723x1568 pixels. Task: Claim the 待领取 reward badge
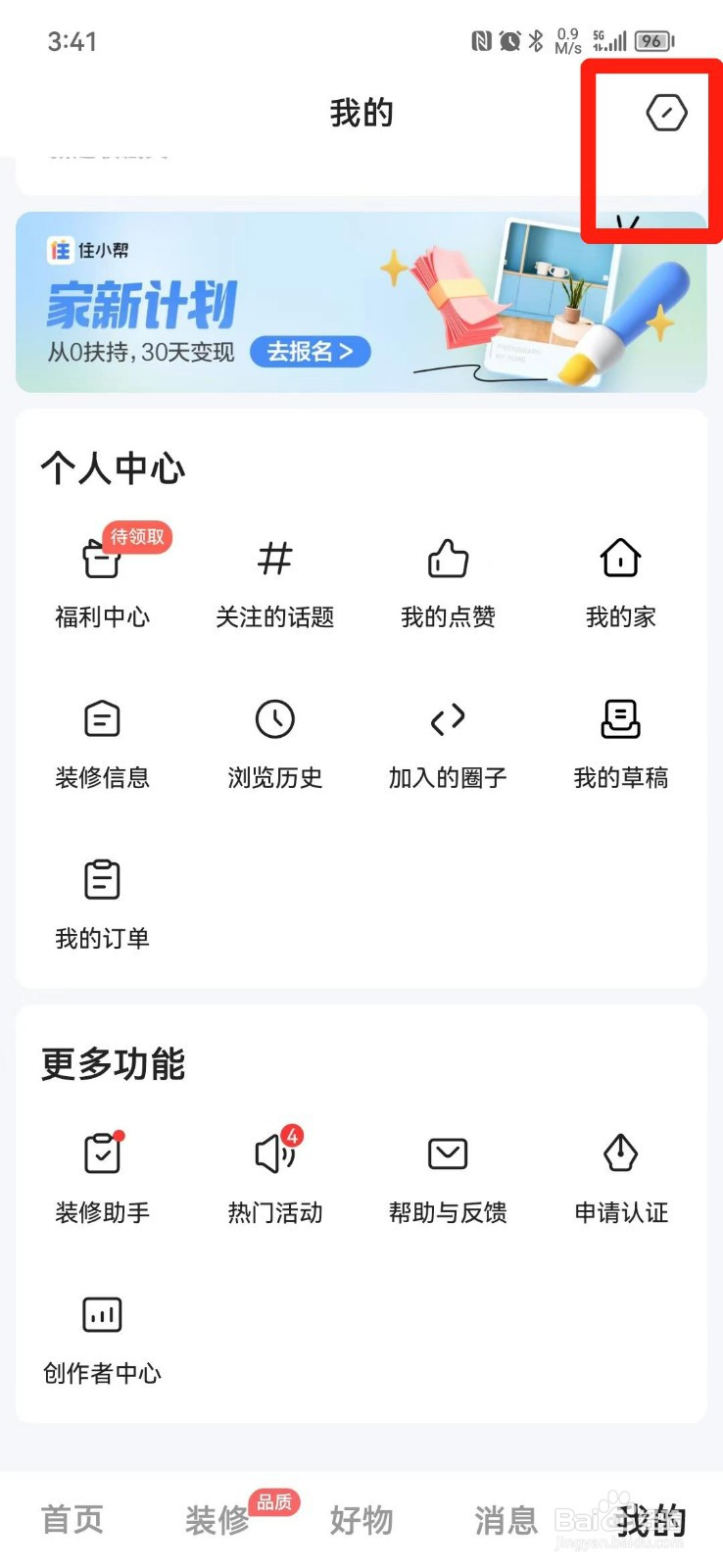click(x=137, y=537)
